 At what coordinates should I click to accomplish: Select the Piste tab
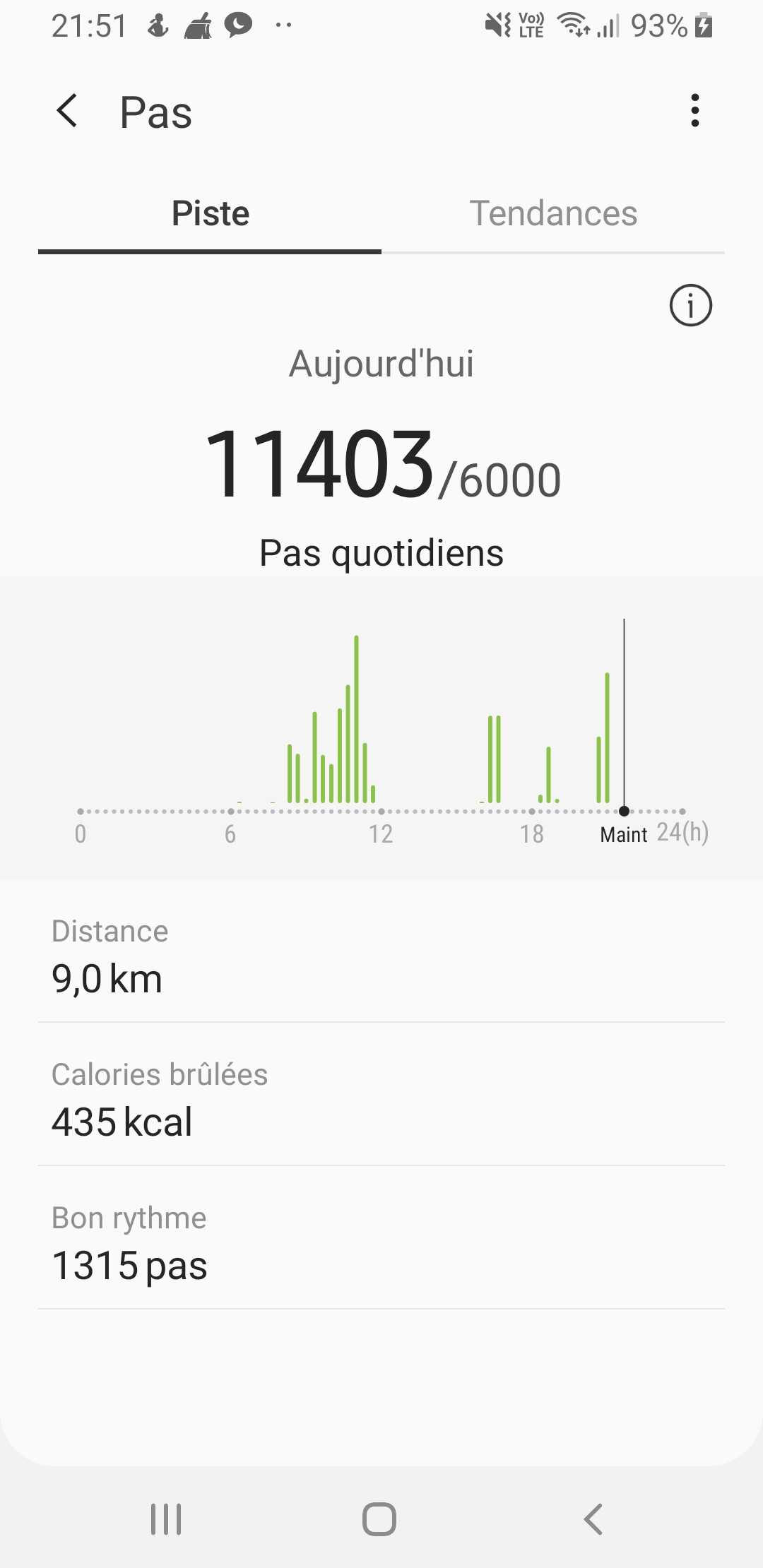pyautogui.click(x=210, y=213)
